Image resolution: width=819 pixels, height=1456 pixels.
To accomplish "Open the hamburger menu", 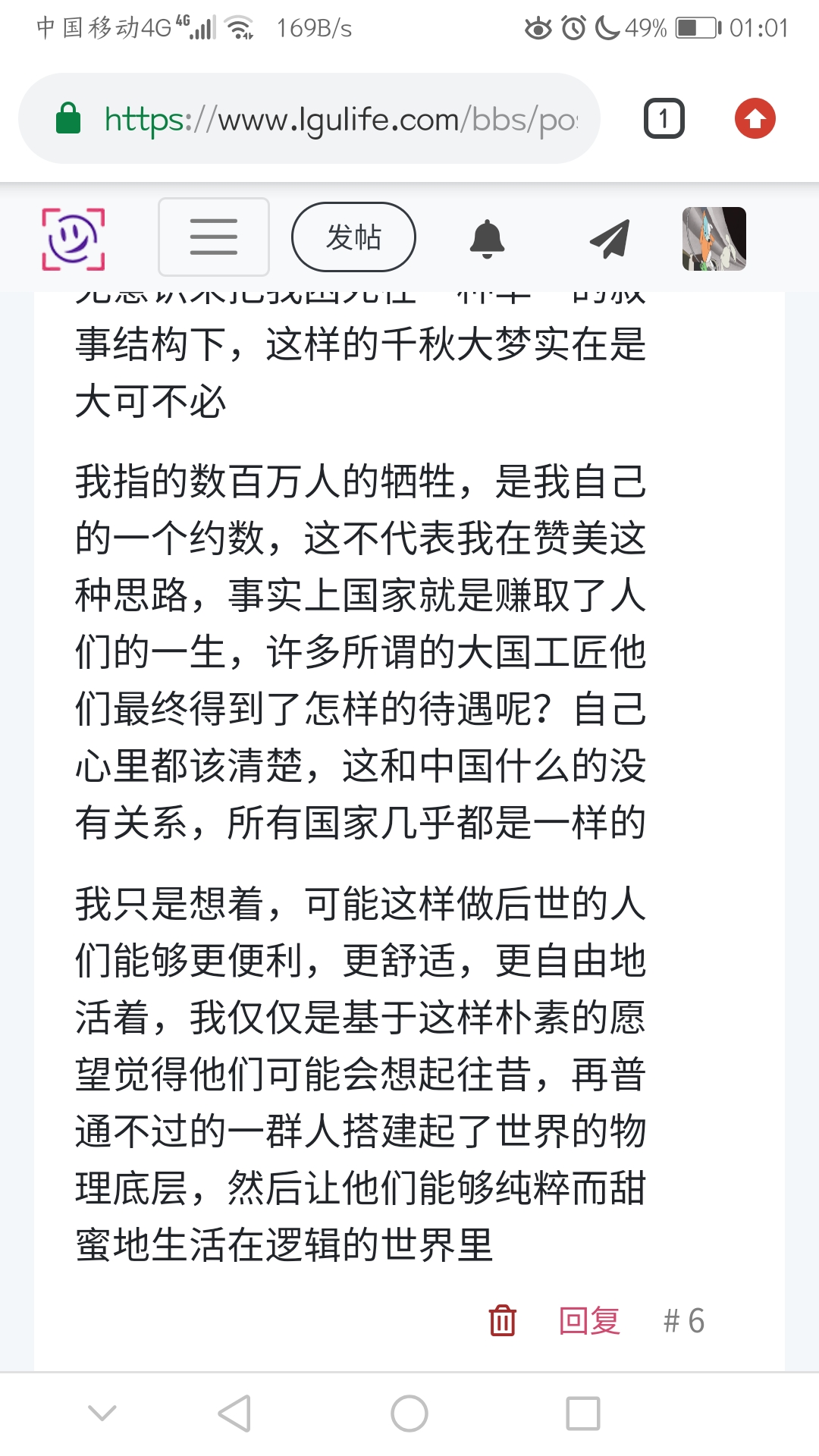I will pyautogui.click(x=214, y=237).
